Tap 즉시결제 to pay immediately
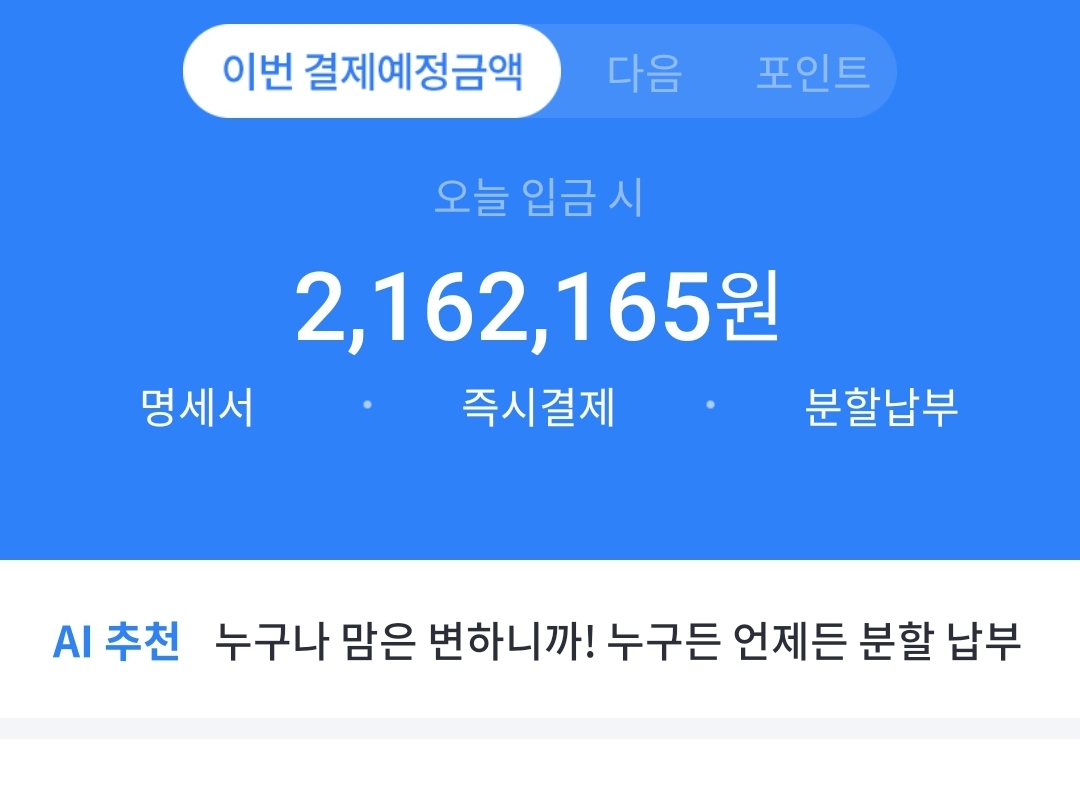 [x=538, y=408]
